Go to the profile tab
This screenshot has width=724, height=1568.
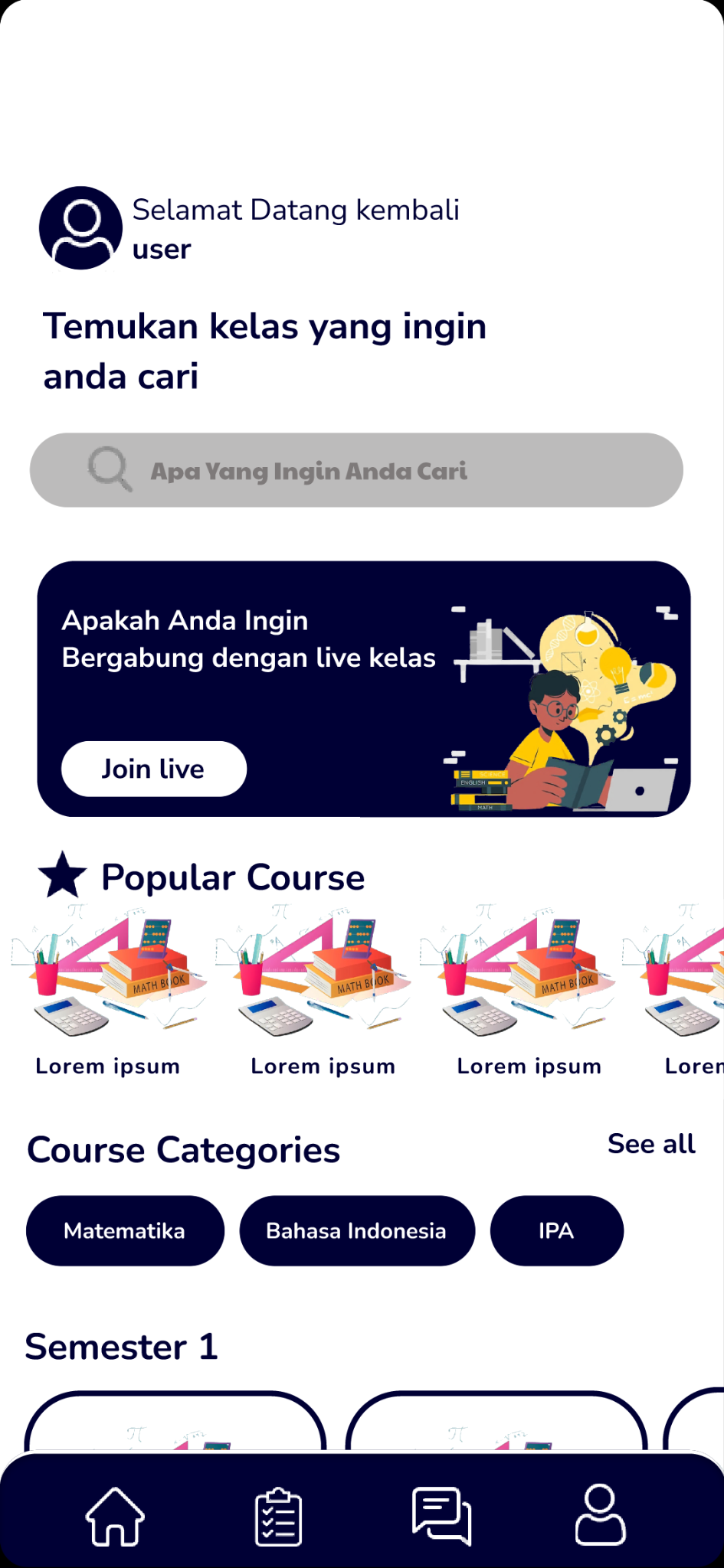[x=601, y=1514]
